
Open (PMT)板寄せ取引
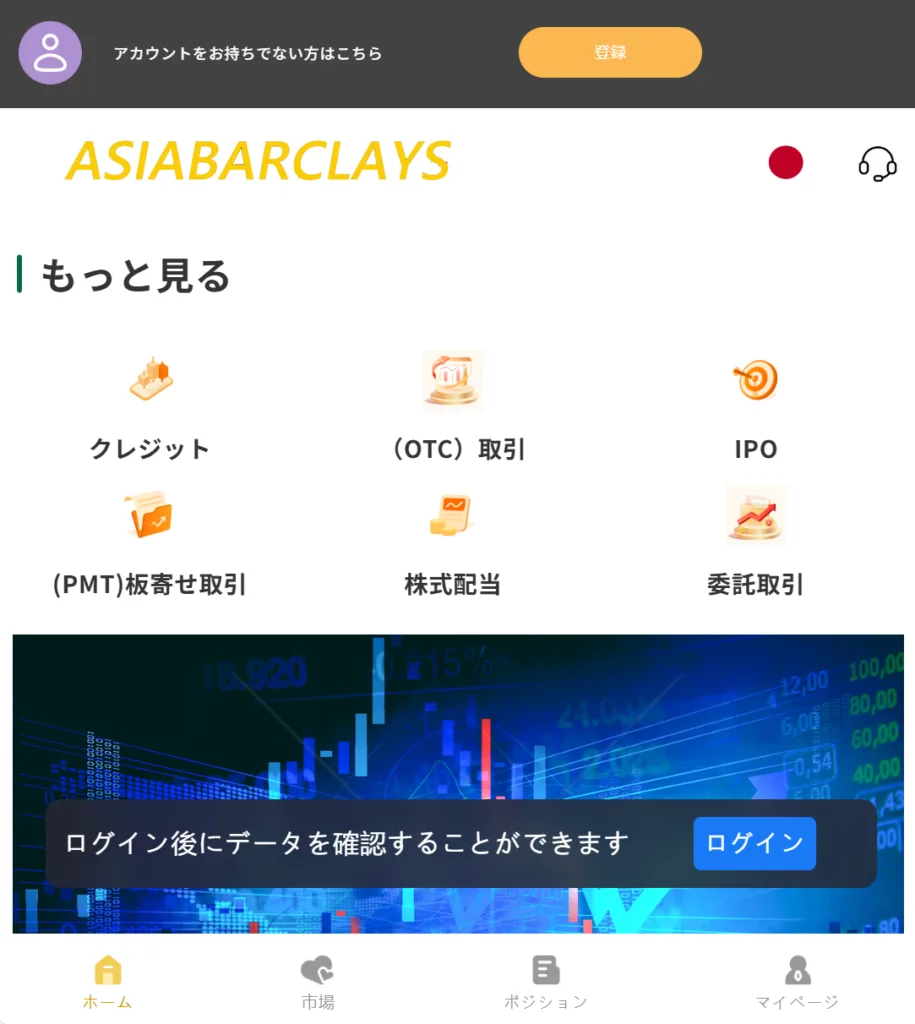click(x=150, y=542)
